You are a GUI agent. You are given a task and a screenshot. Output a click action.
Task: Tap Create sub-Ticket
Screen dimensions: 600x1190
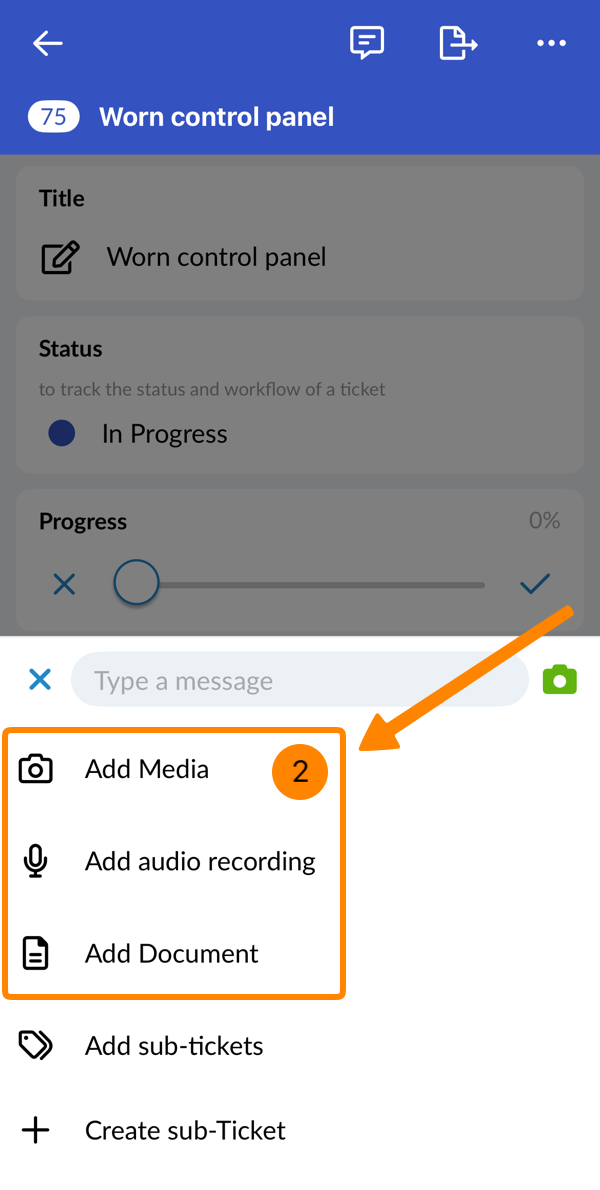pyautogui.click(x=184, y=1130)
